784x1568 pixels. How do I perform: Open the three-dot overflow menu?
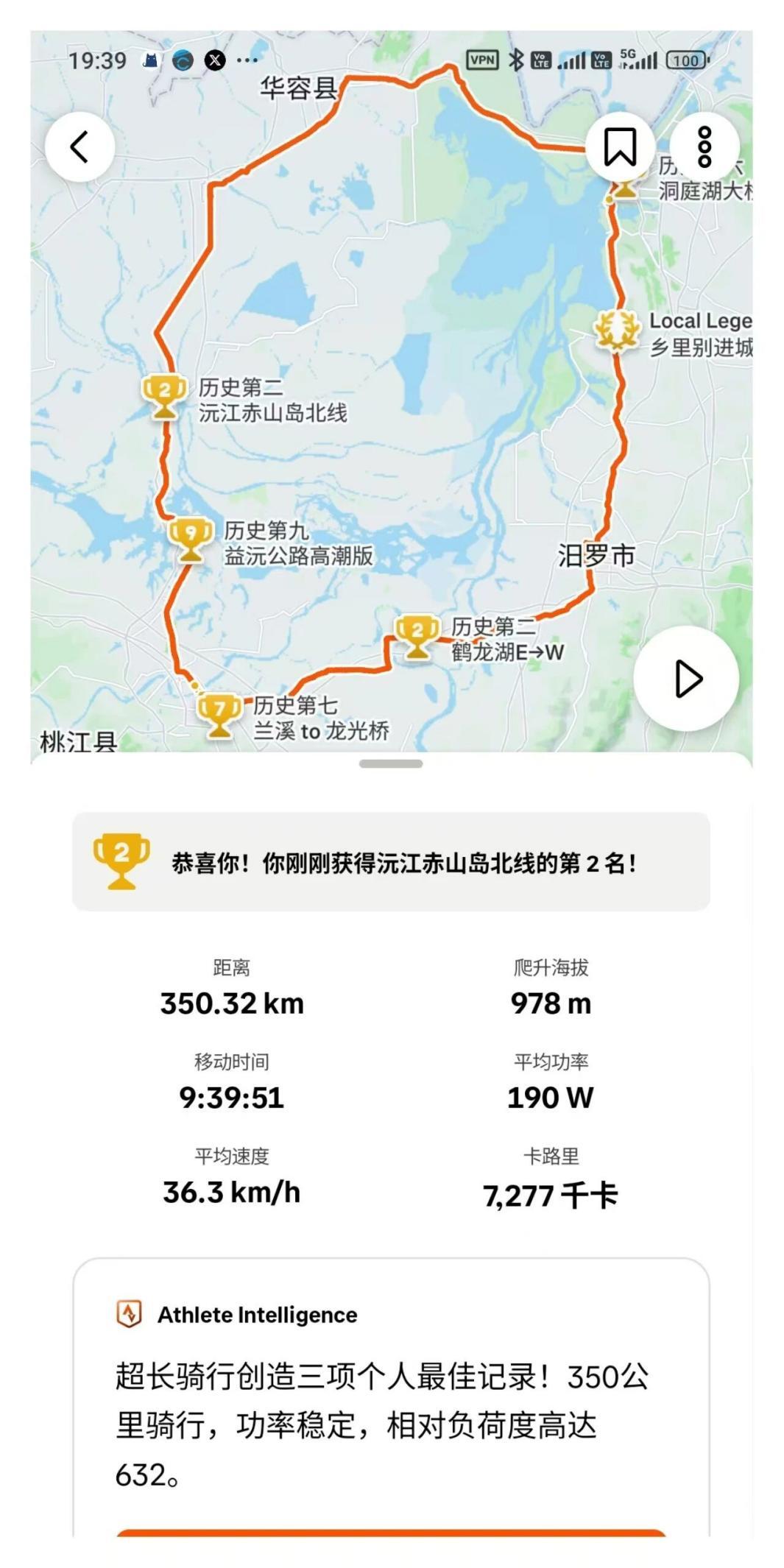(704, 147)
